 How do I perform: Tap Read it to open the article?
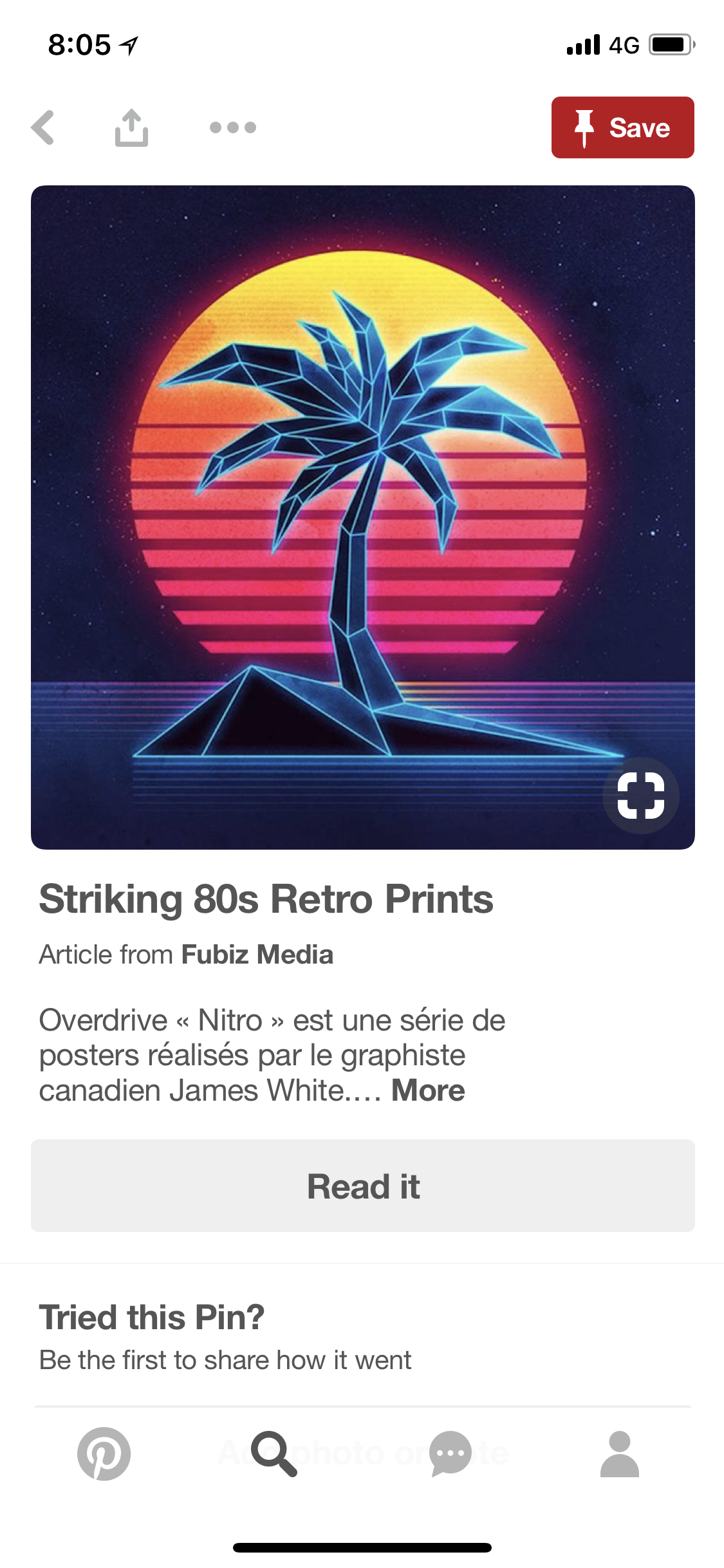click(362, 1186)
